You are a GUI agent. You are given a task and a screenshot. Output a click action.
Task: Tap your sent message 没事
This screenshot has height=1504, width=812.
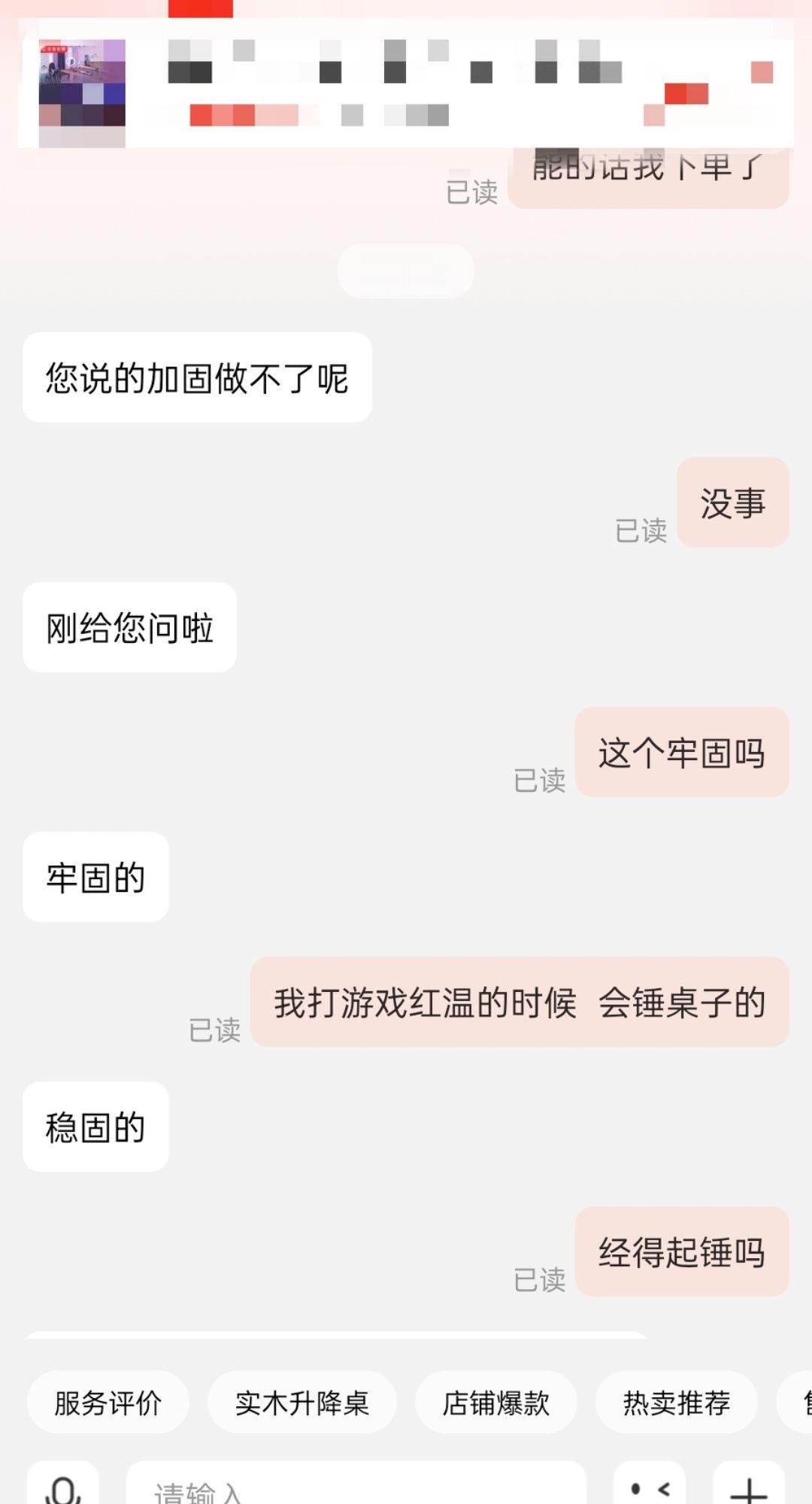732,502
